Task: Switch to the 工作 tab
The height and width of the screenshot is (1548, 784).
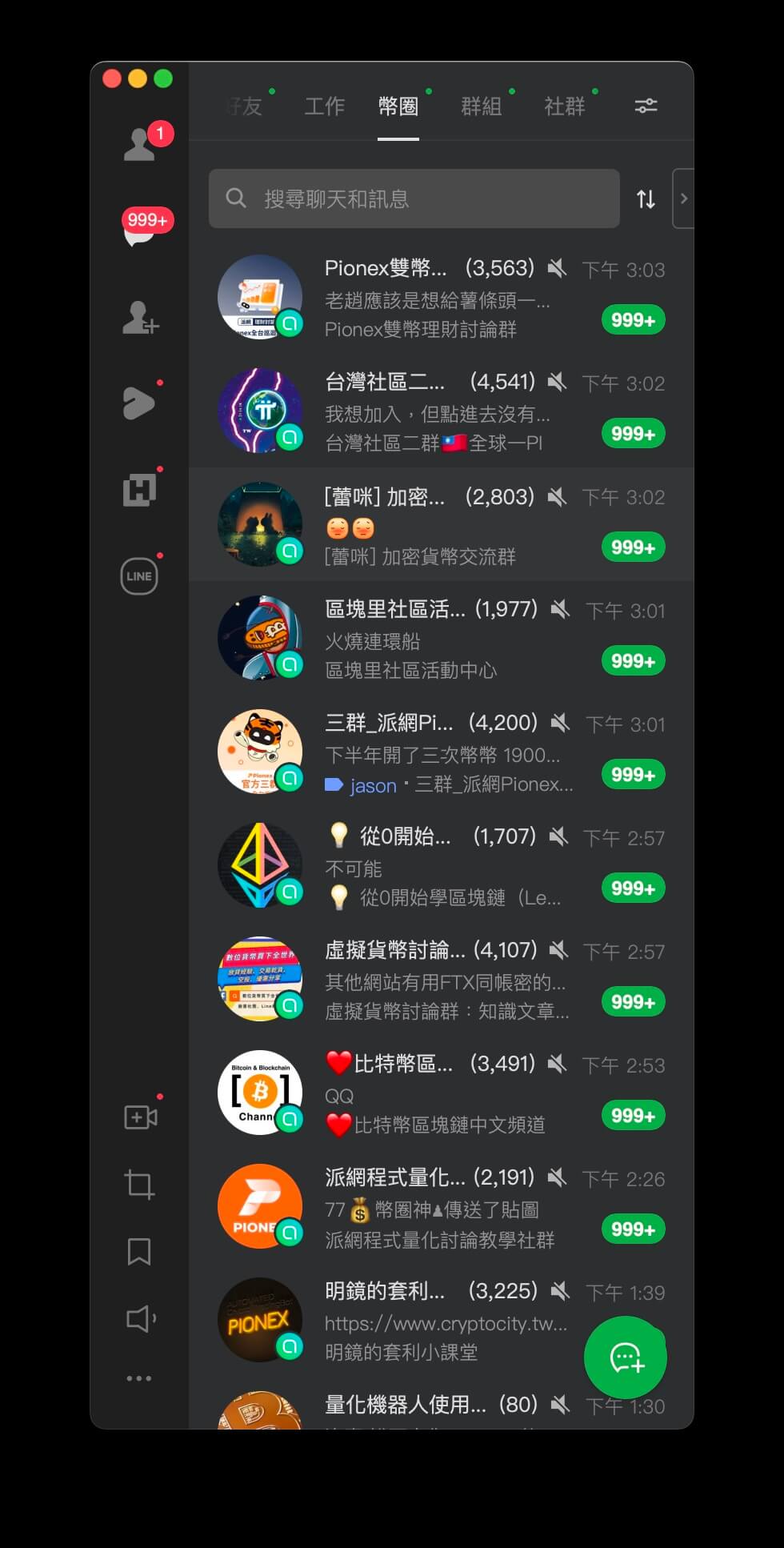Action: pos(324,106)
